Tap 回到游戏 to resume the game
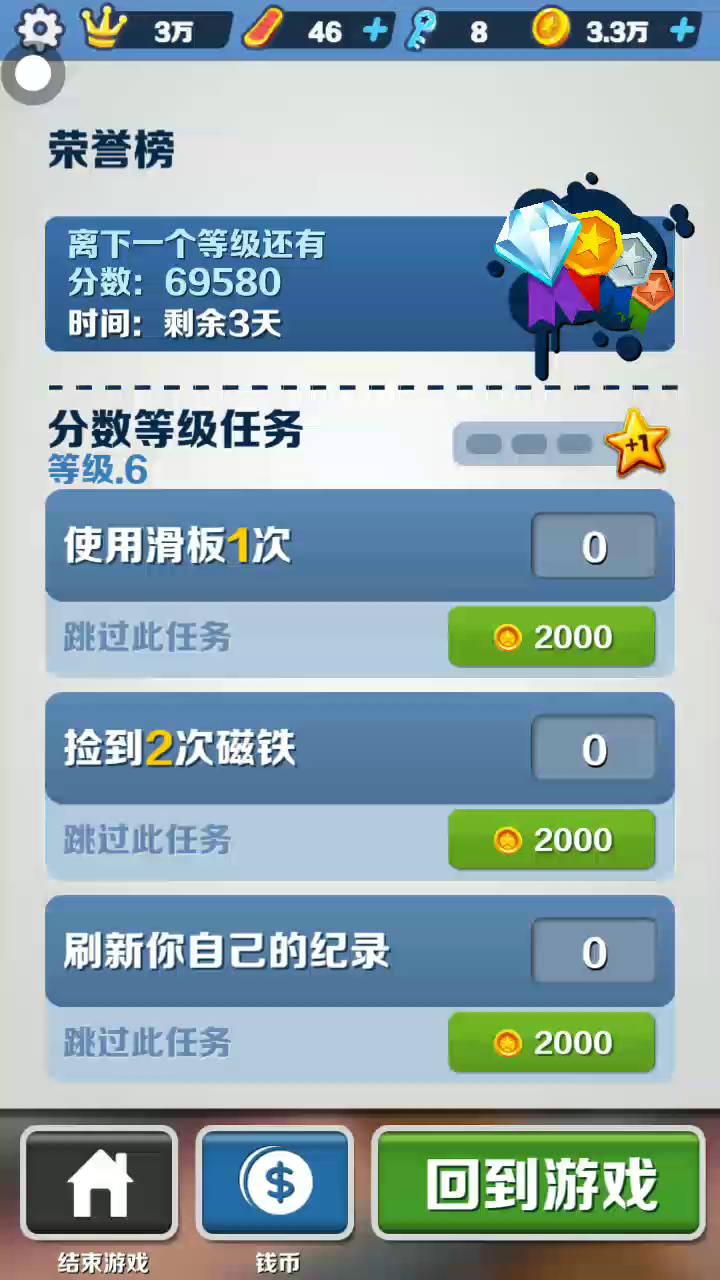 (540, 1185)
